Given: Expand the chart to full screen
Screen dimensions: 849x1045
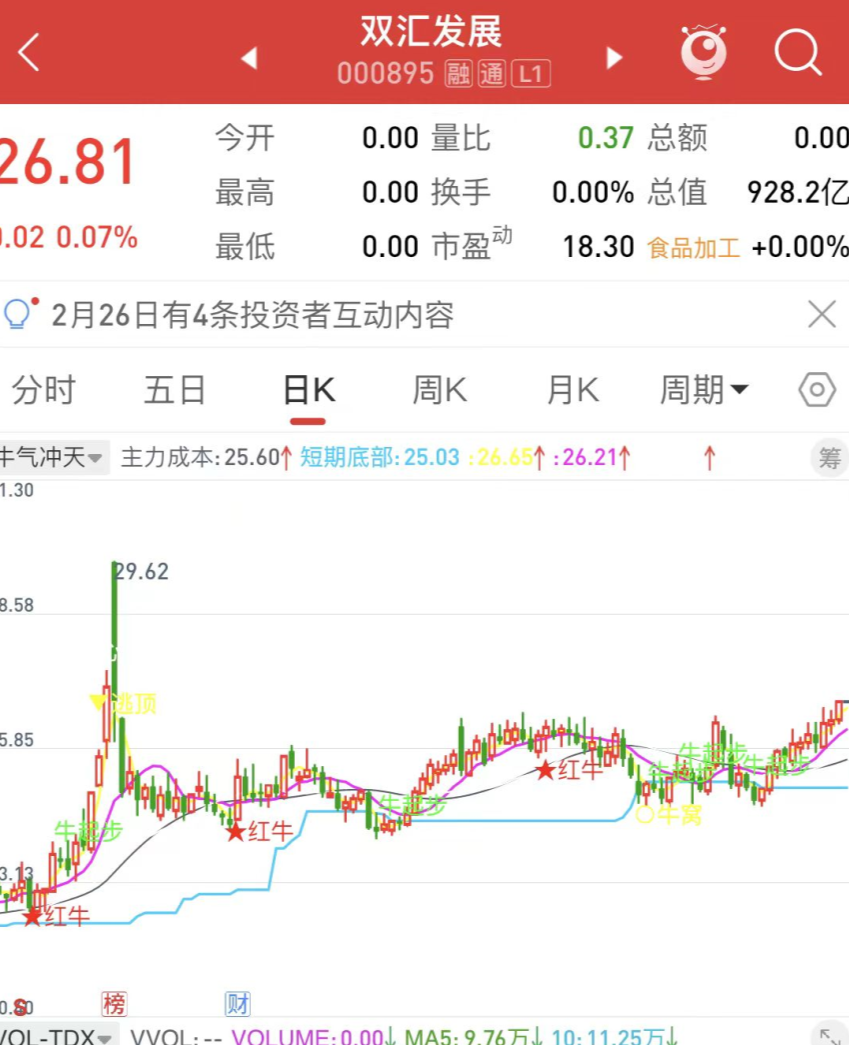Looking at the screenshot, I should [x=829, y=1036].
